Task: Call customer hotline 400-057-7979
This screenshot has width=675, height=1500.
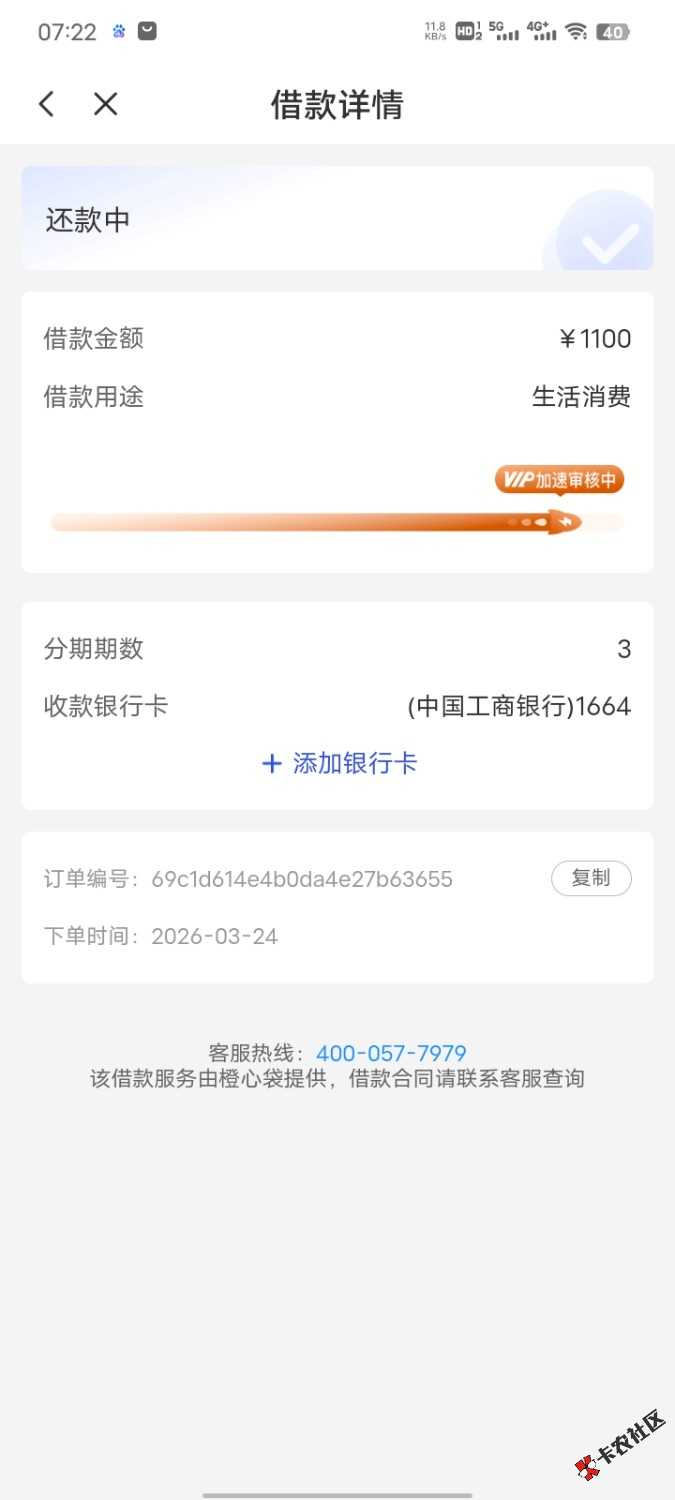Action: [391, 1053]
